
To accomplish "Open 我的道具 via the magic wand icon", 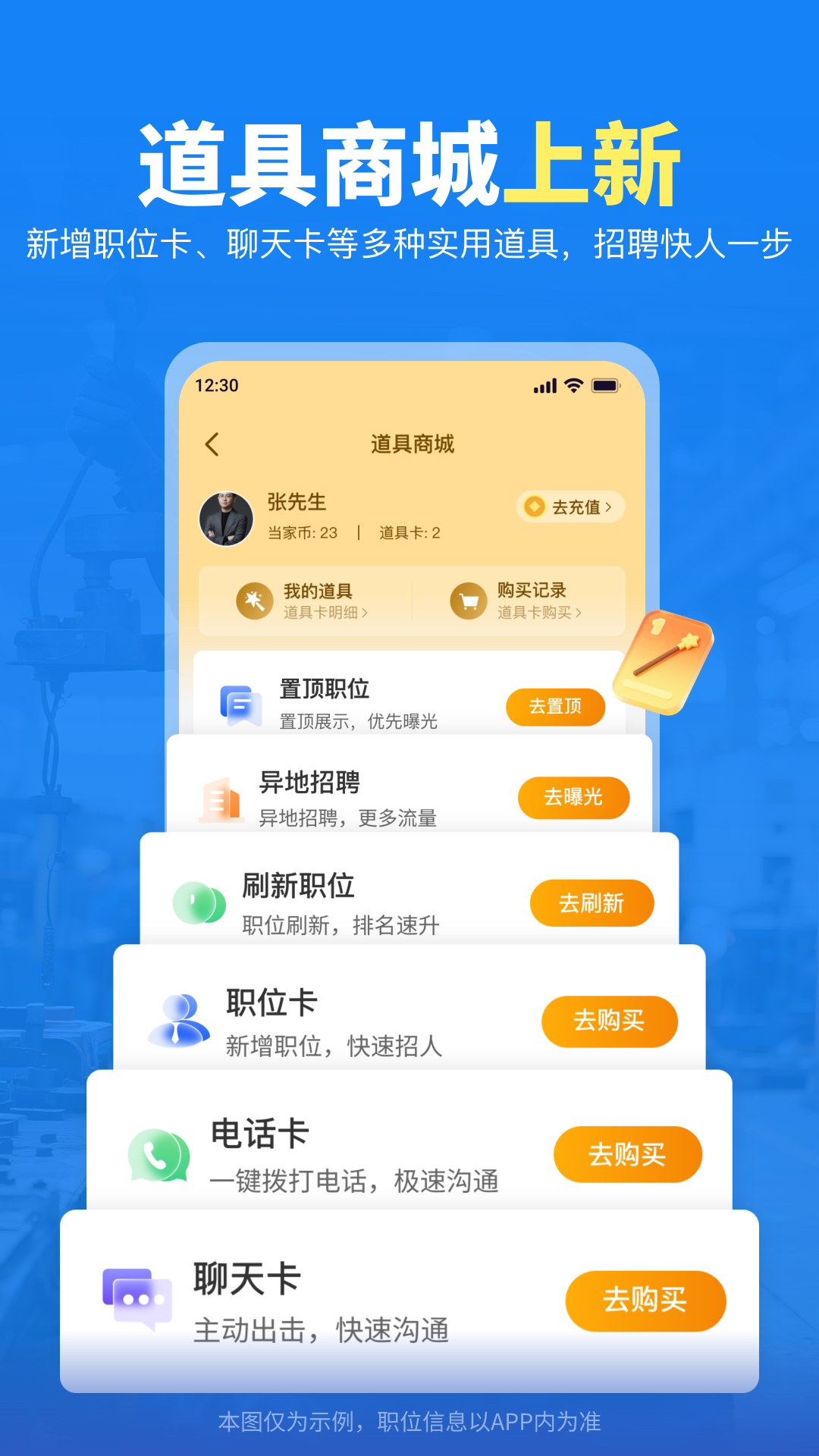I will tap(254, 602).
